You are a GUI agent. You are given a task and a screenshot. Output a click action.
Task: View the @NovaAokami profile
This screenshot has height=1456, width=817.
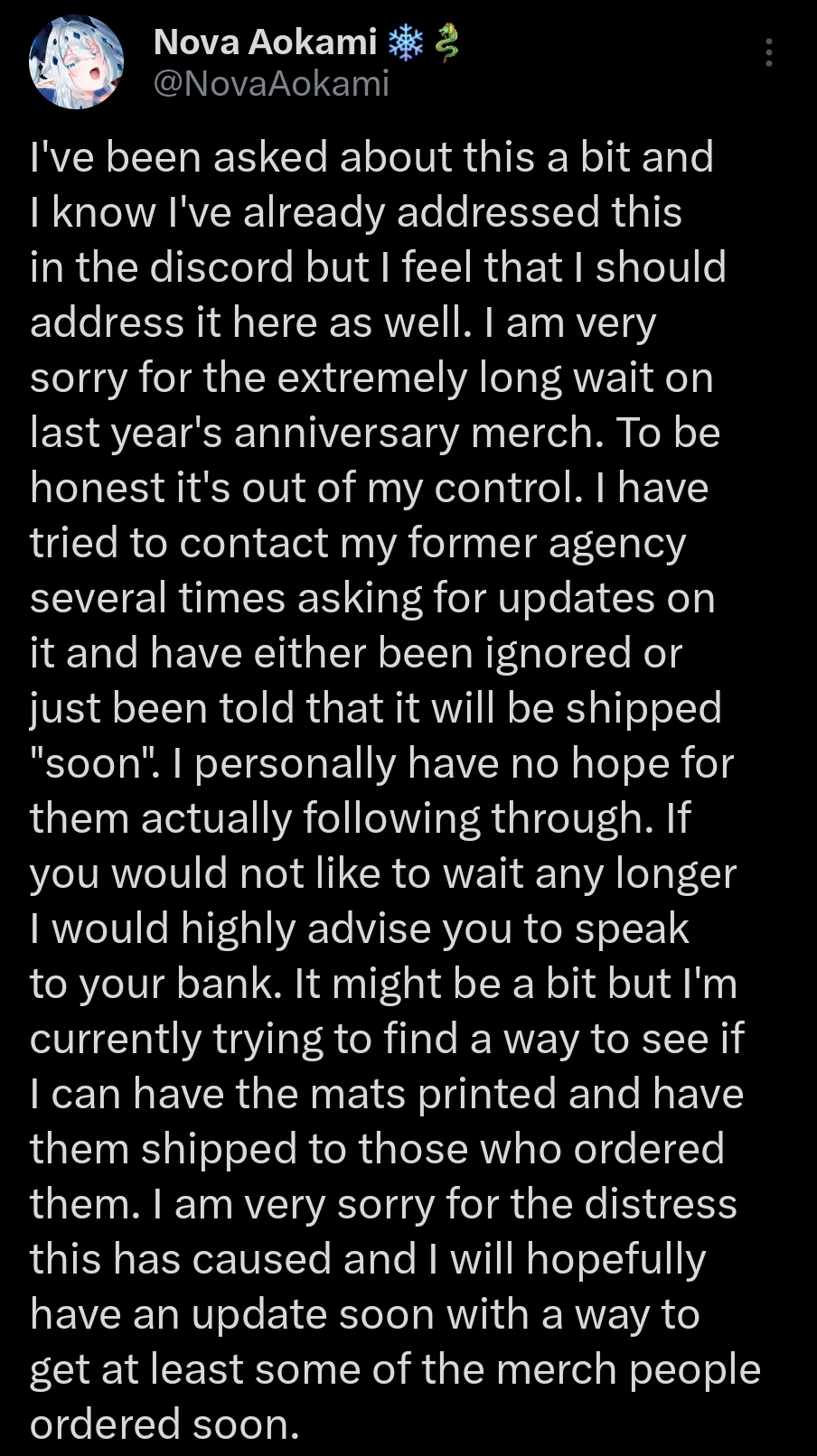[271, 84]
